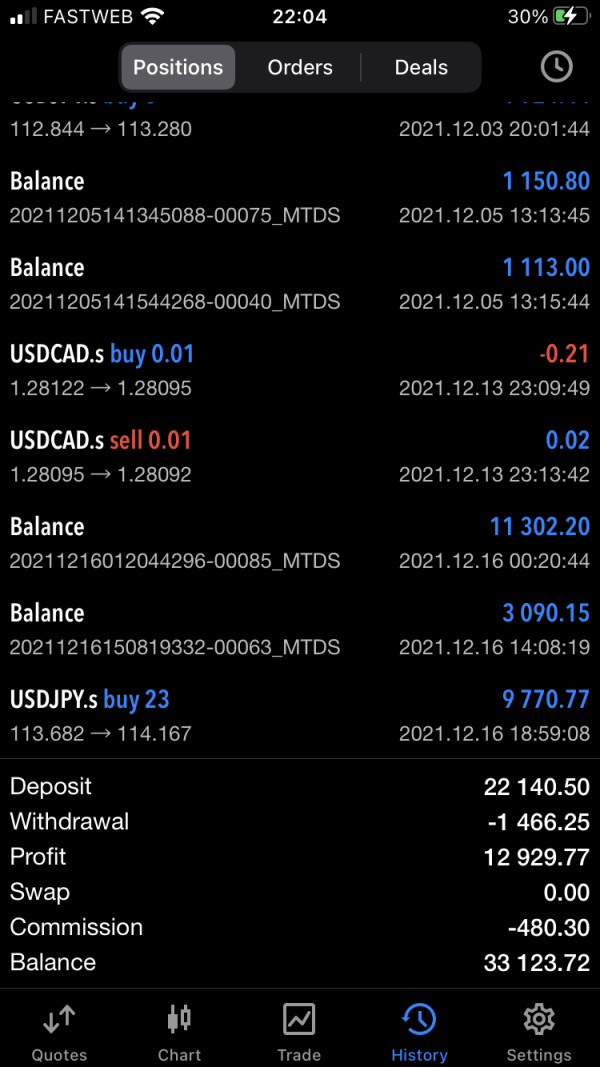The image size is (600, 1067).
Task: Open the Chart tab
Action: tap(179, 1033)
